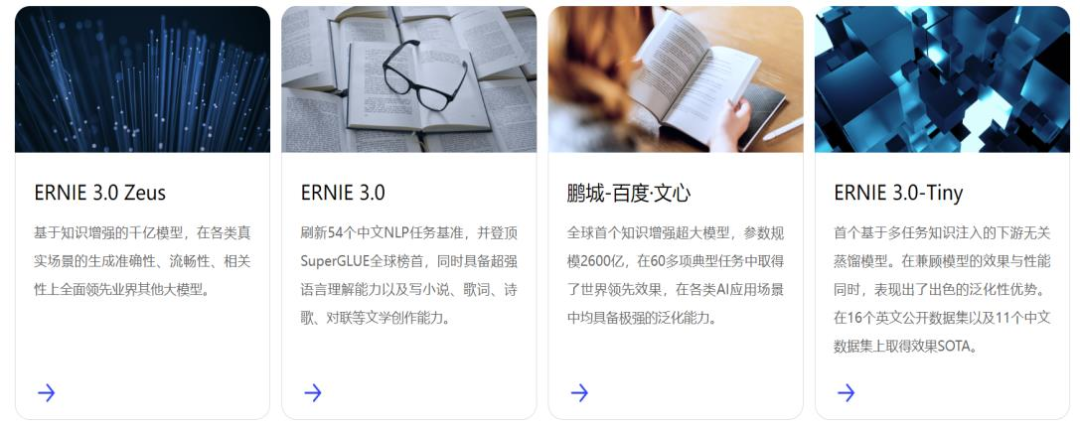Tap the arrow under the SuperGLUE description
1080x430 pixels.
pyautogui.click(x=313, y=392)
